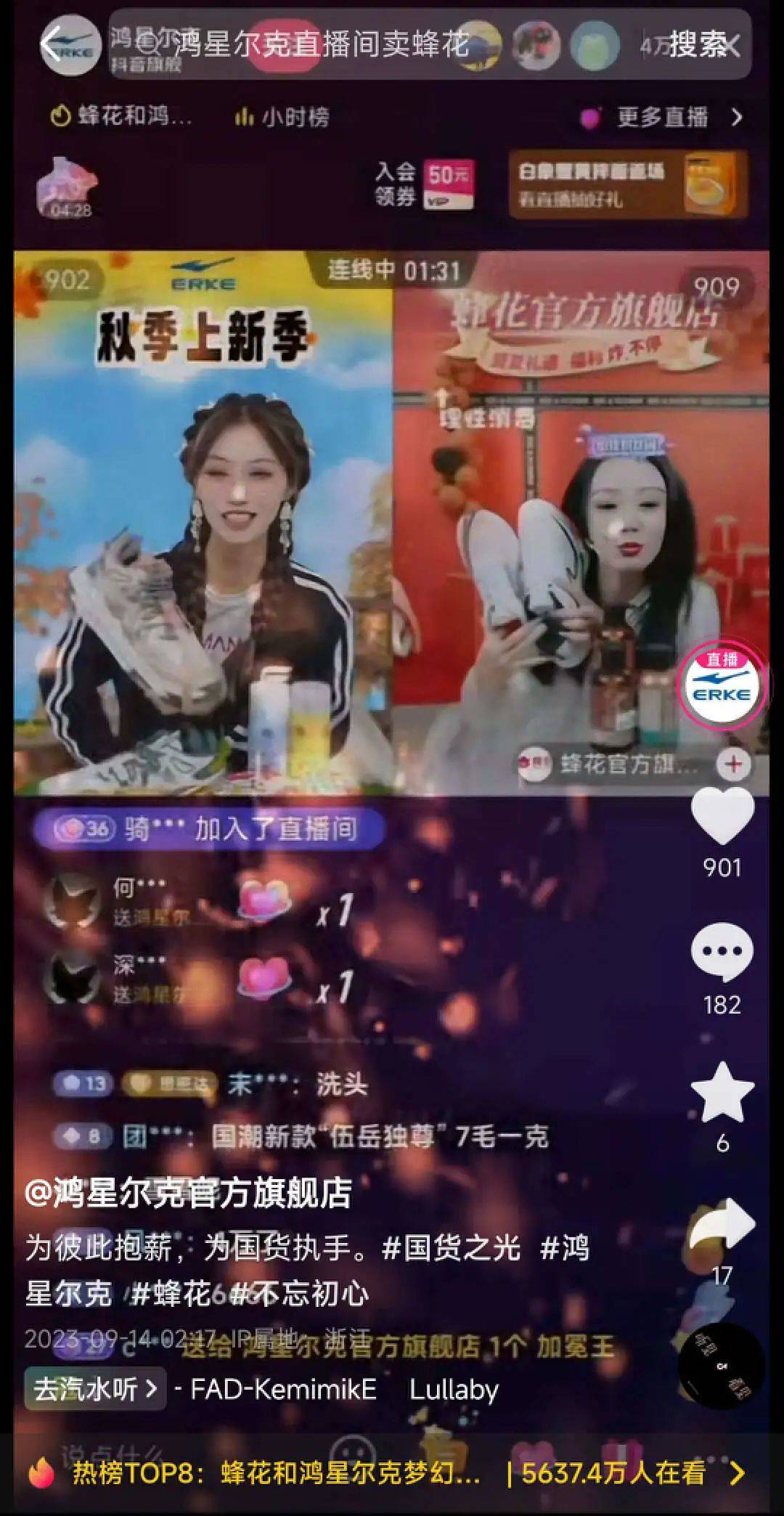Screen dimensions: 784x1516
Task: Open the #国货之光 hashtag
Action: click(x=452, y=1248)
